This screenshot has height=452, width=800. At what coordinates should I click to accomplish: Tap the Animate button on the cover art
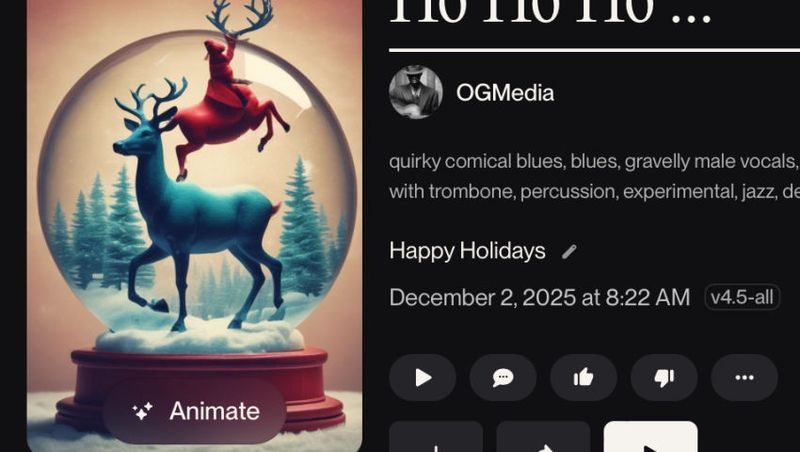[x=195, y=411]
